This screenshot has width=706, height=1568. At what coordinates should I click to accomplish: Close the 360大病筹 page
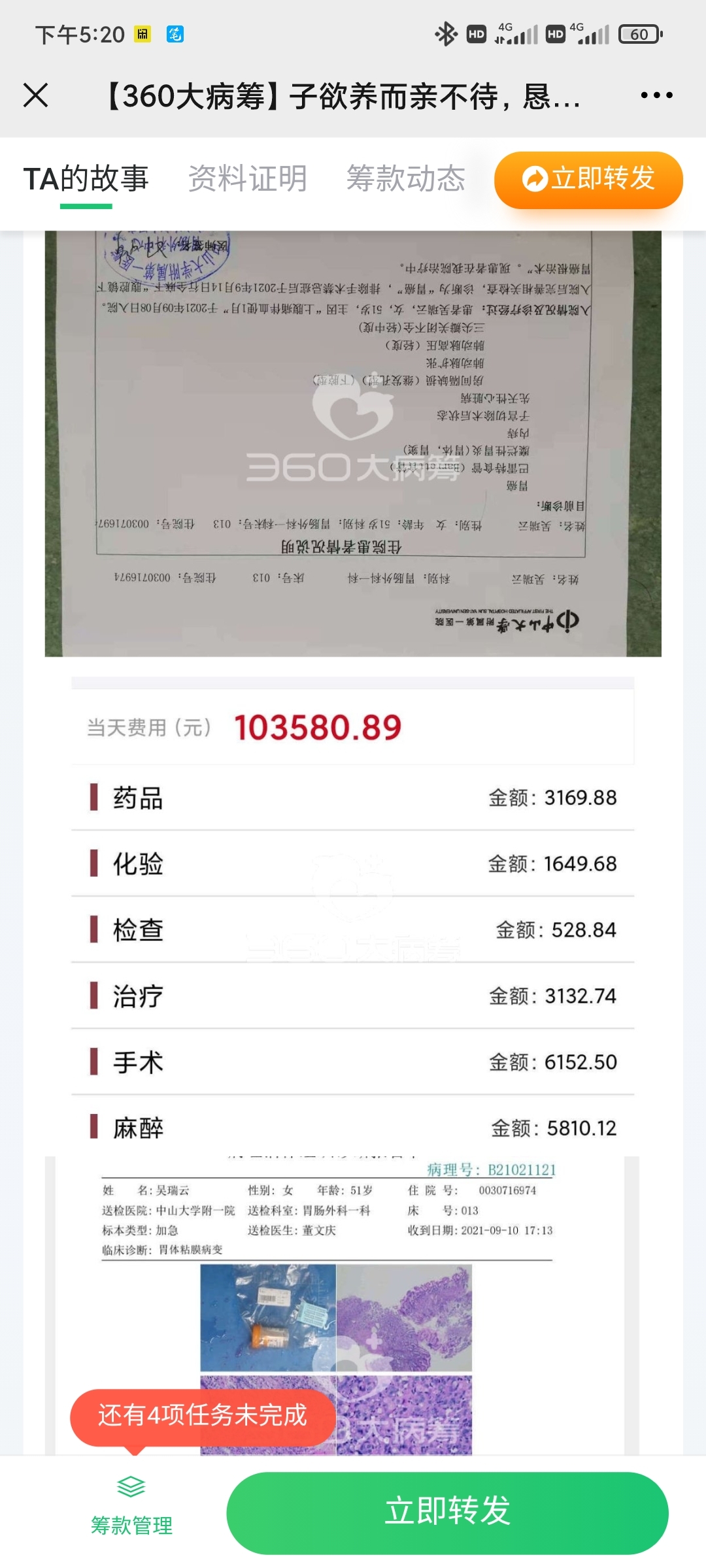[36, 95]
